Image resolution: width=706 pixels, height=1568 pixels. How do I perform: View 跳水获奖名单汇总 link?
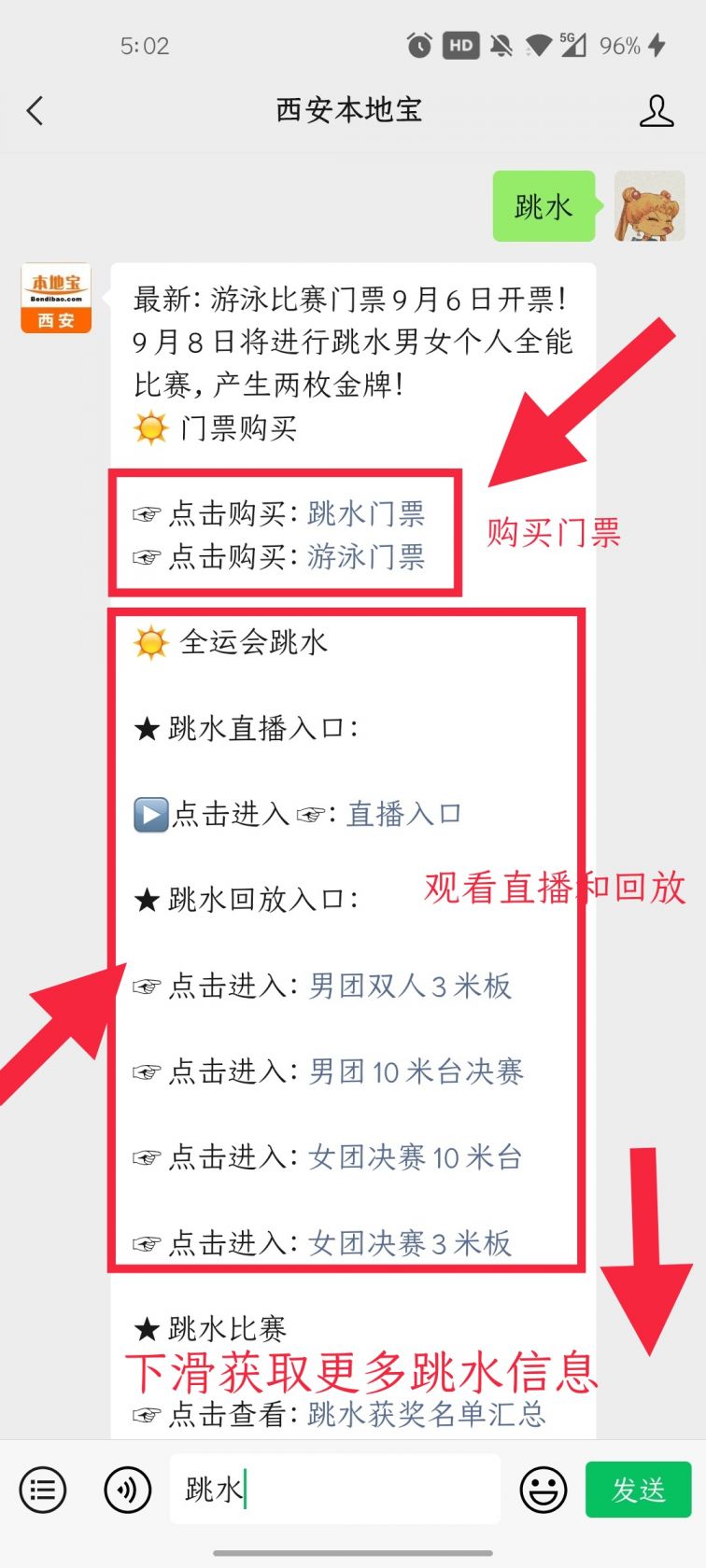427,1414
